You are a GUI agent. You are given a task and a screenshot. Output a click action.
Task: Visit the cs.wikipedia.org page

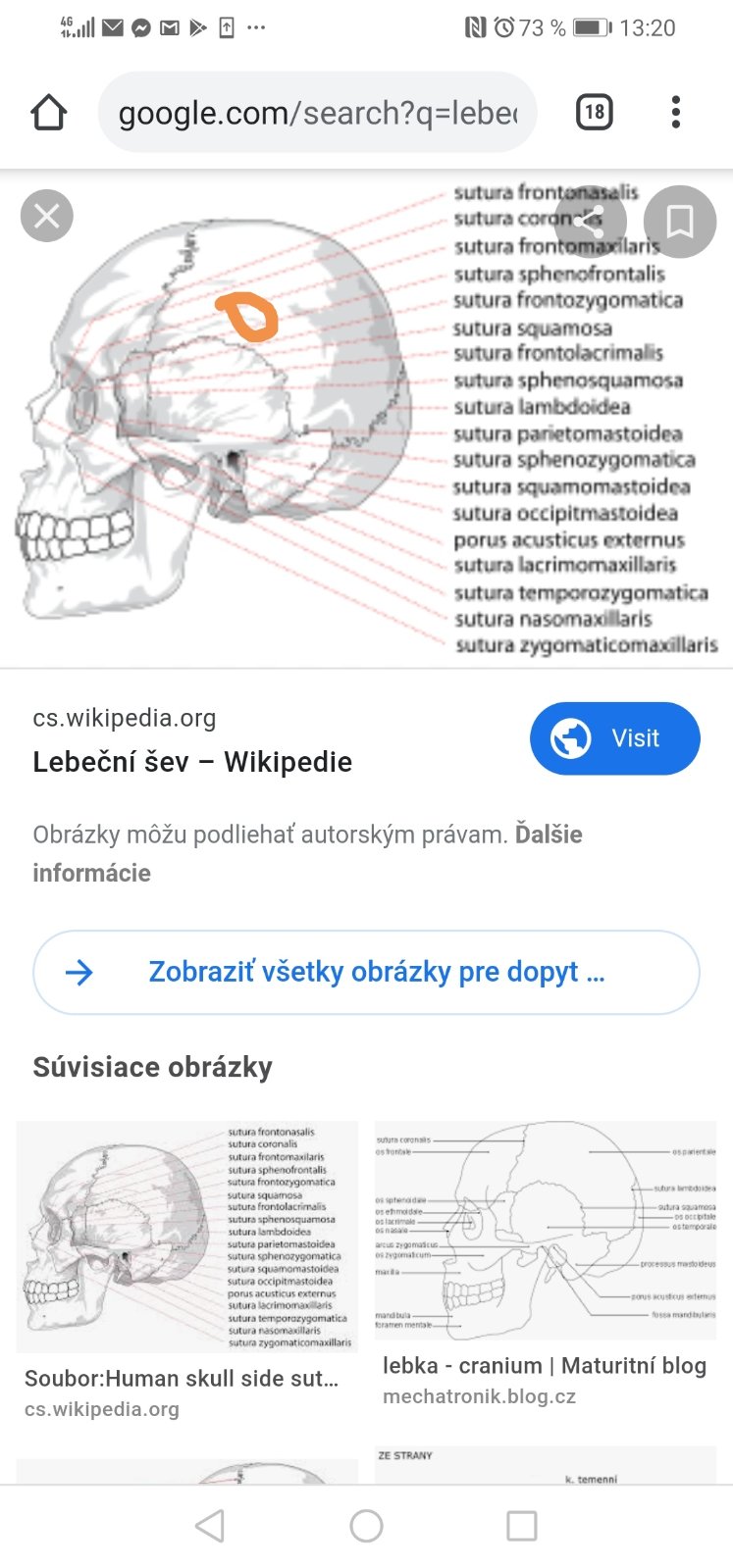614,738
